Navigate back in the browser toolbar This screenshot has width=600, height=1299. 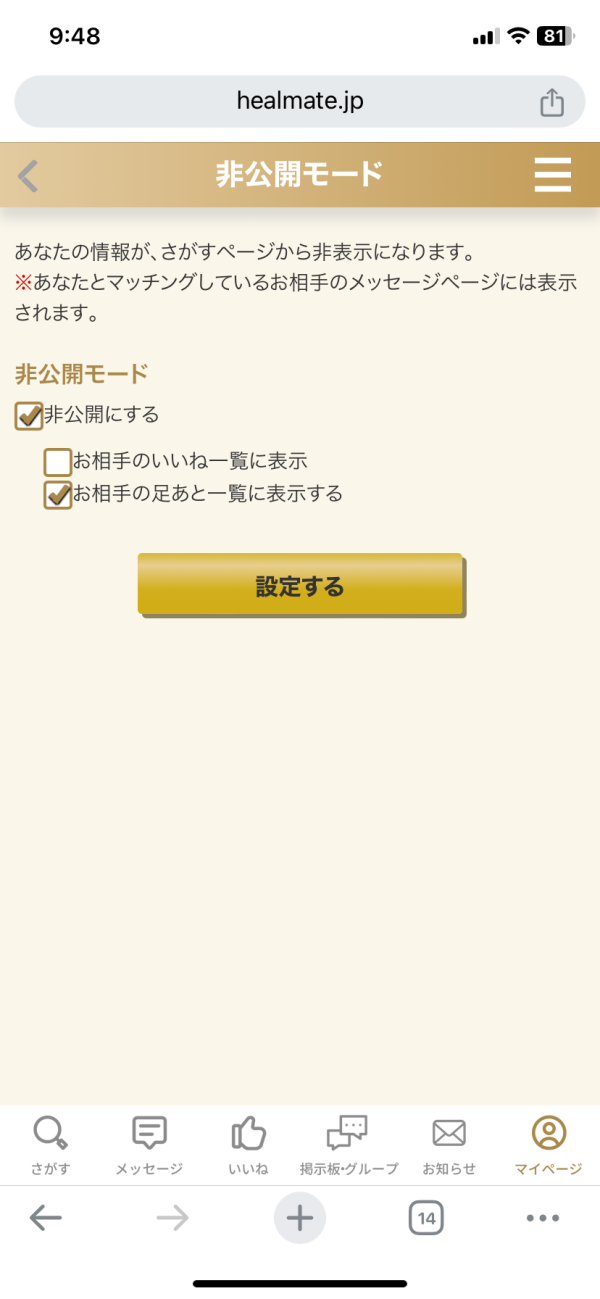point(46,1218)
